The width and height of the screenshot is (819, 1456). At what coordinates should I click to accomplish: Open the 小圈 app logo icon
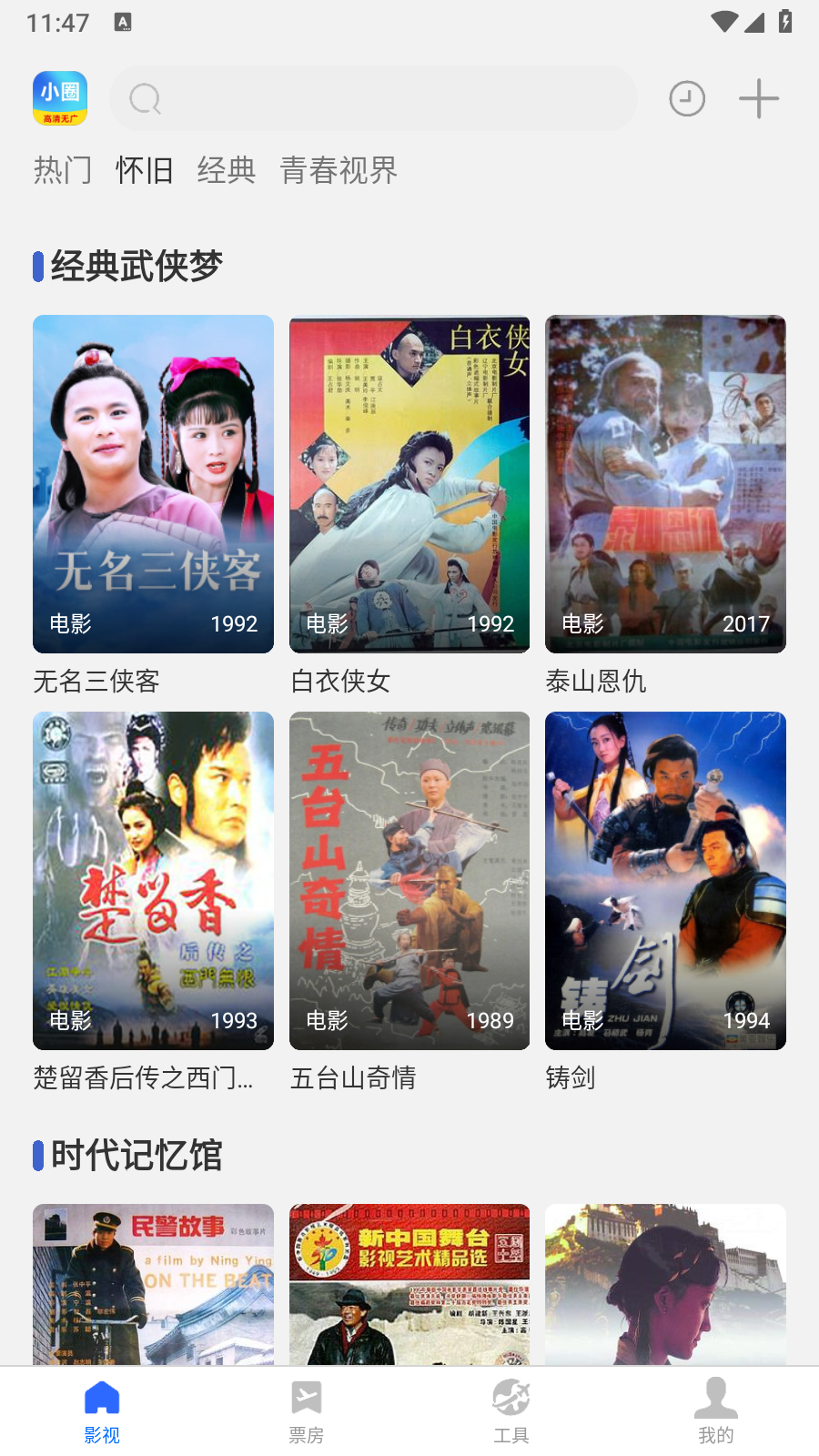[x=59, y=97]
